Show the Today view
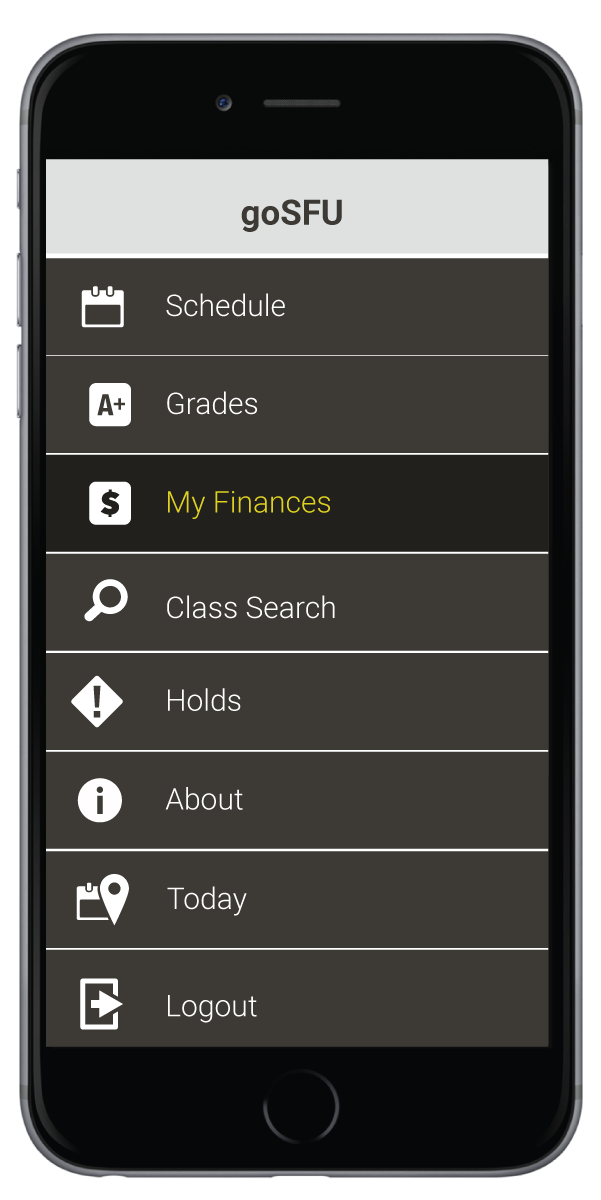601x1200 pixels. pyautogui.click(x=296, y=899)
